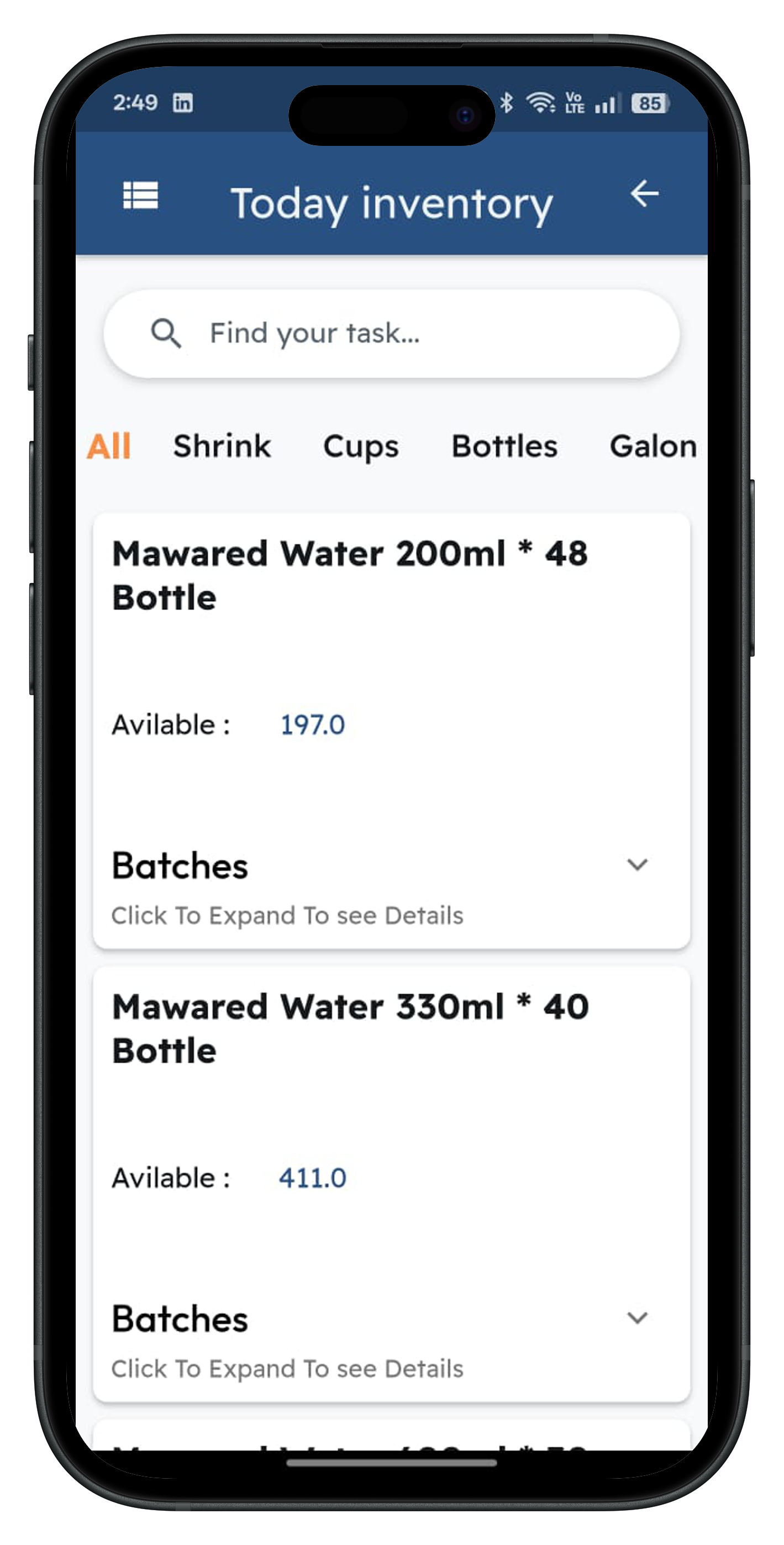Expand Batches under Mawared Water 330ml
The width and height of the screenshot is (784, 1545).
(636, 1318)
